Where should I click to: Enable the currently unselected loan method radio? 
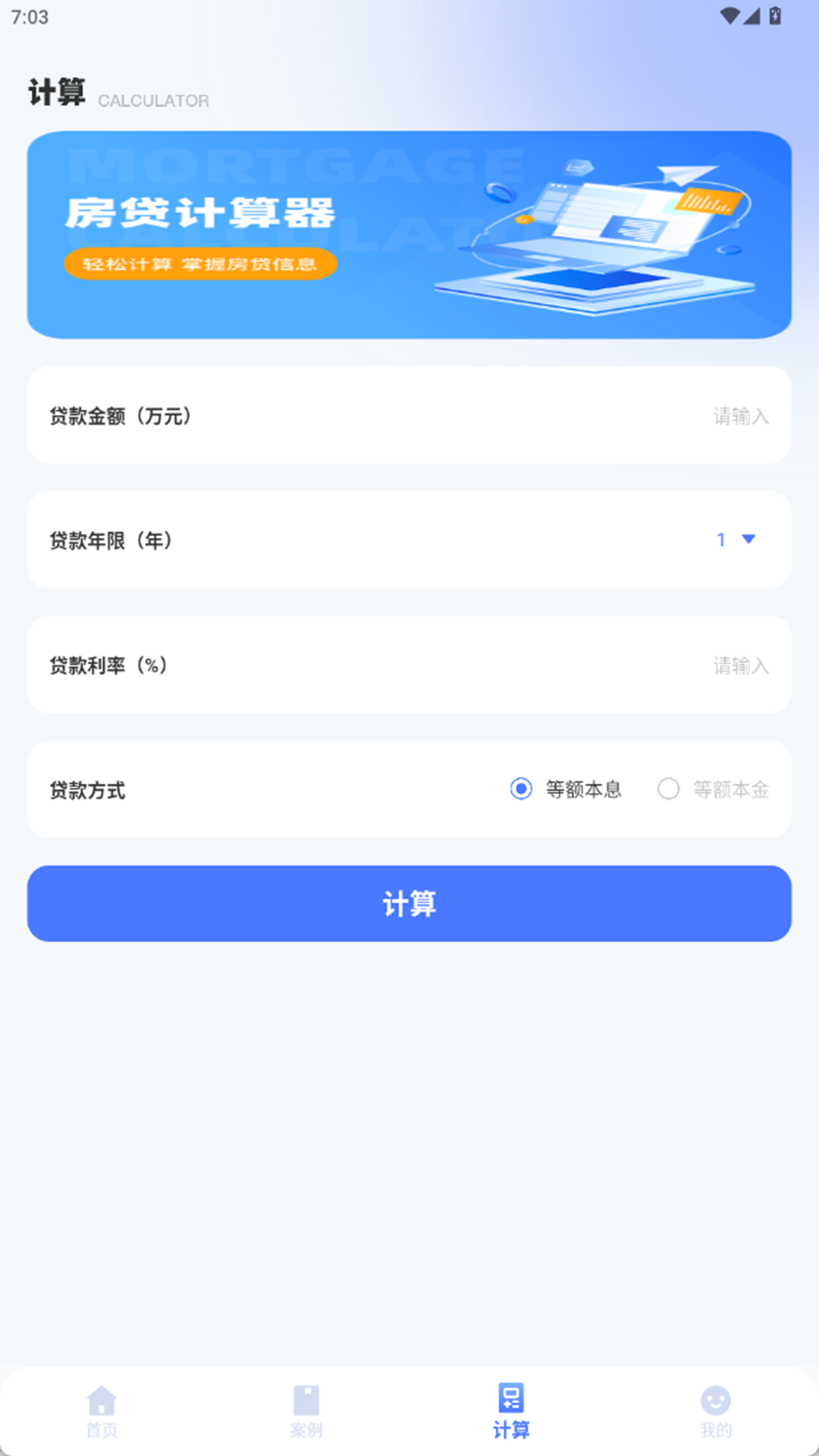pyautogui.click(x=668, y=789)
